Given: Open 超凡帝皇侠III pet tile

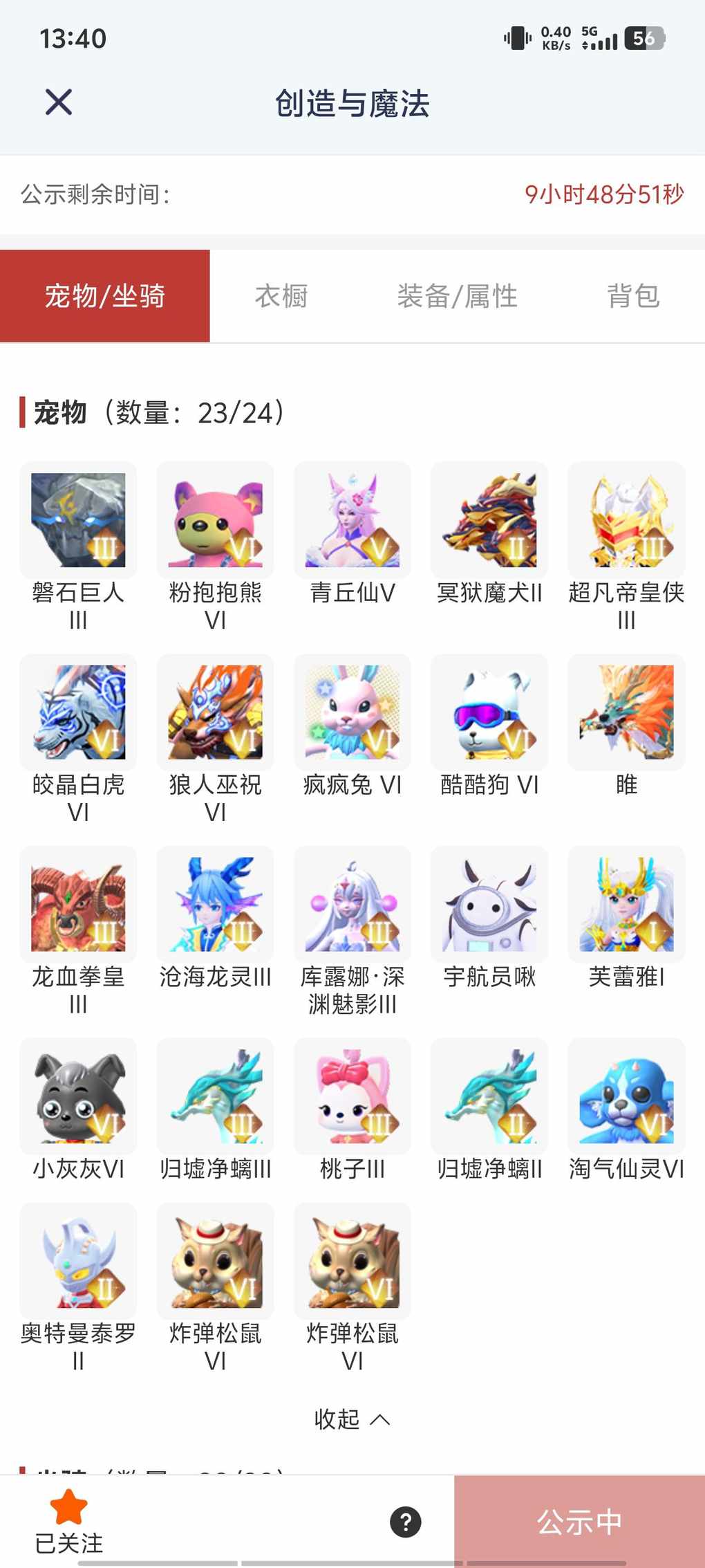Looking at the screenshot, I should 626,520.
